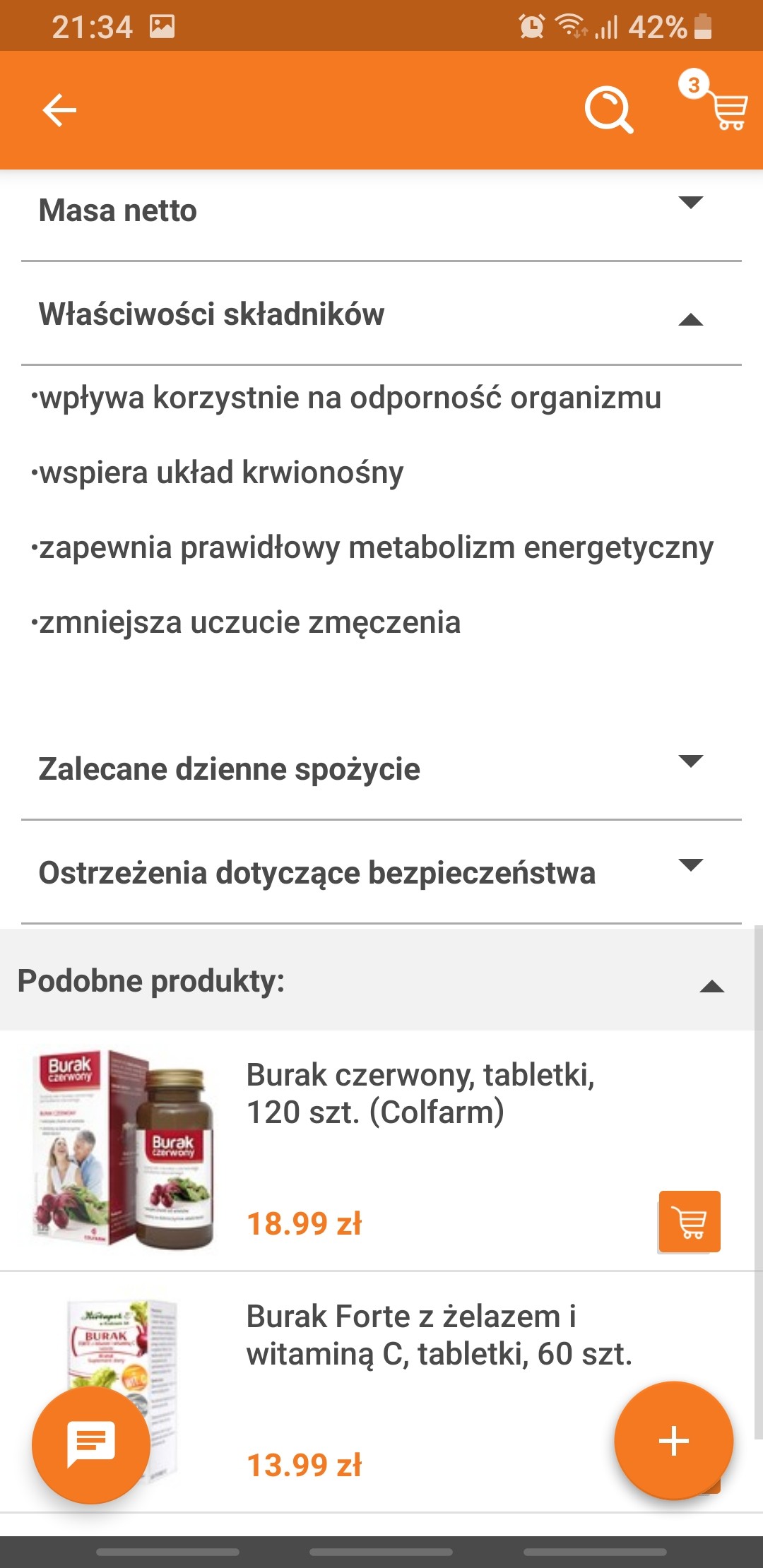The height and width of the screenshot is (1568, 763).
Task: Collapse the Właściwości składników section
Action: coord(690,319)
